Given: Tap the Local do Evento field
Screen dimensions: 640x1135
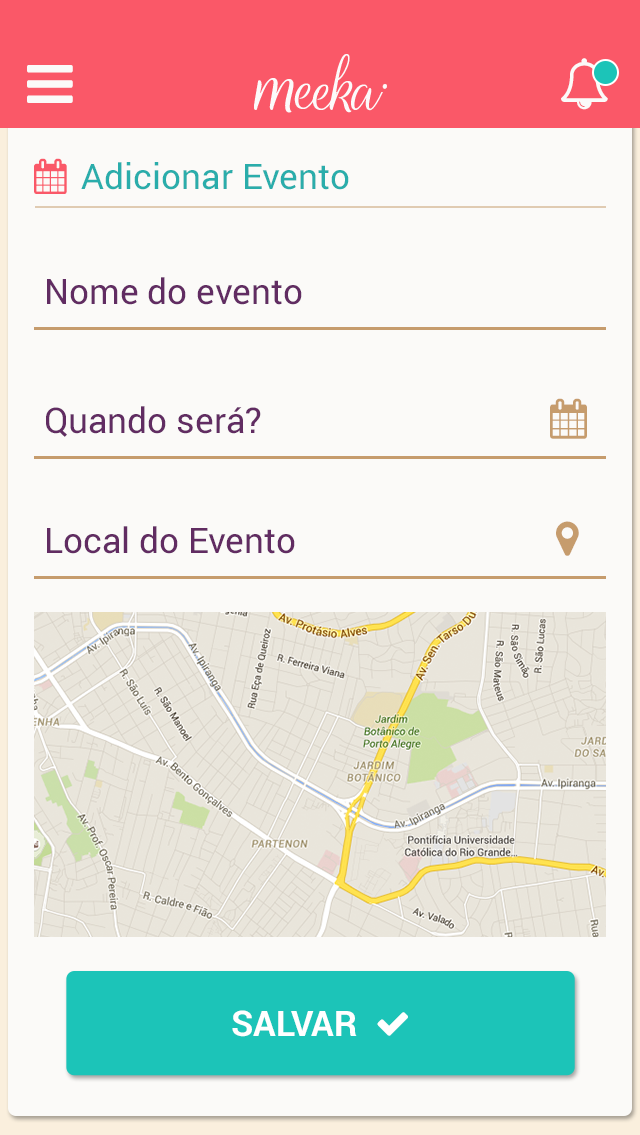Looking at the screenshot, I should (280, 541).
